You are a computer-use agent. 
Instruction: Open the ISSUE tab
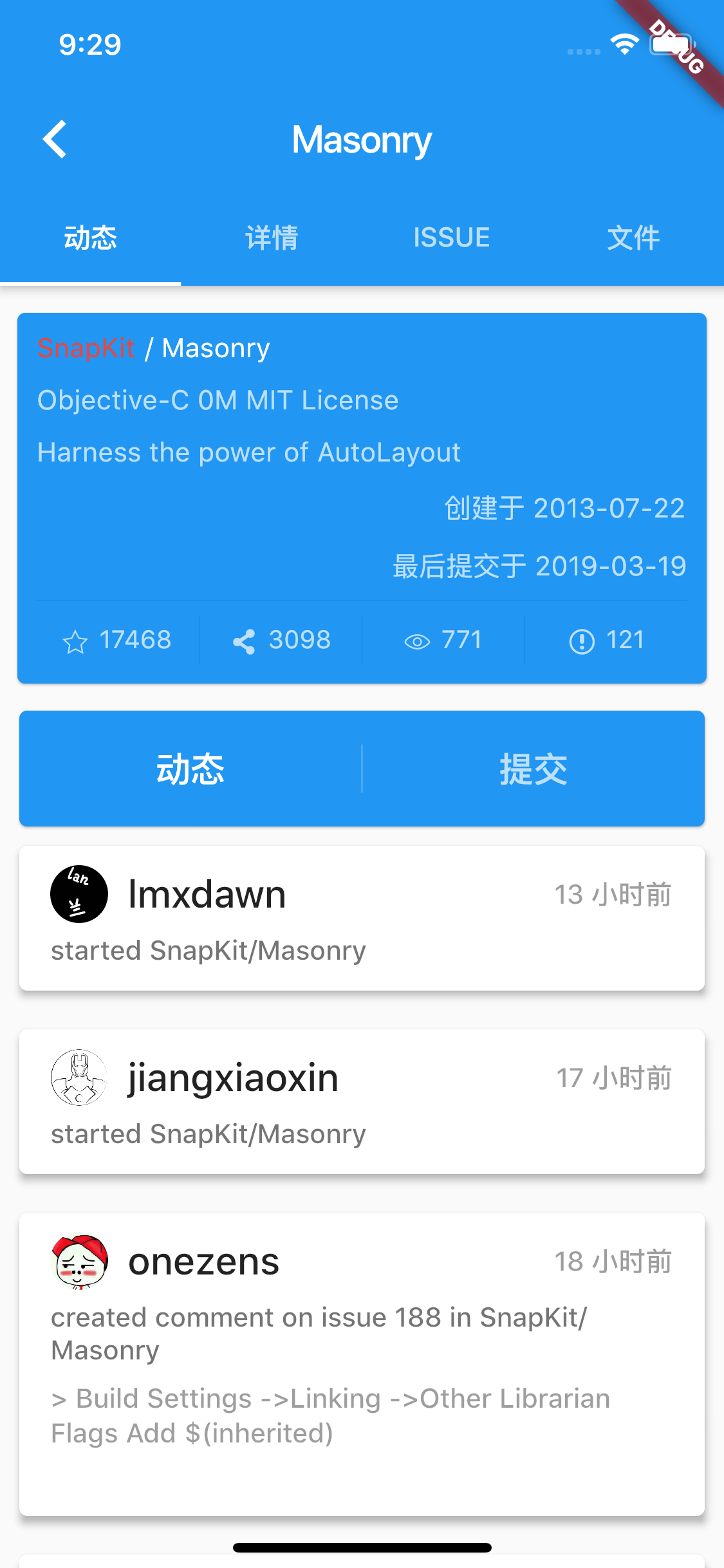[x=452, y=238]
